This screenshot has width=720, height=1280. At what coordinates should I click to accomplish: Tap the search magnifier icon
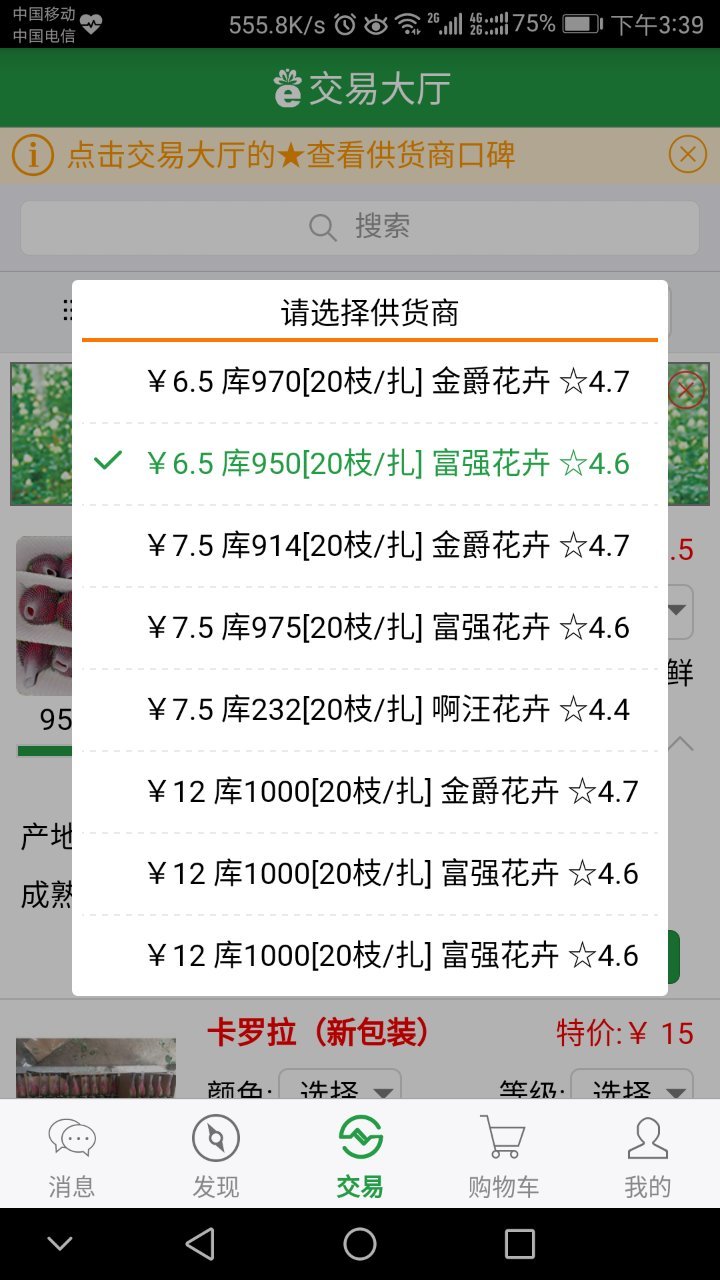point(322,226)
